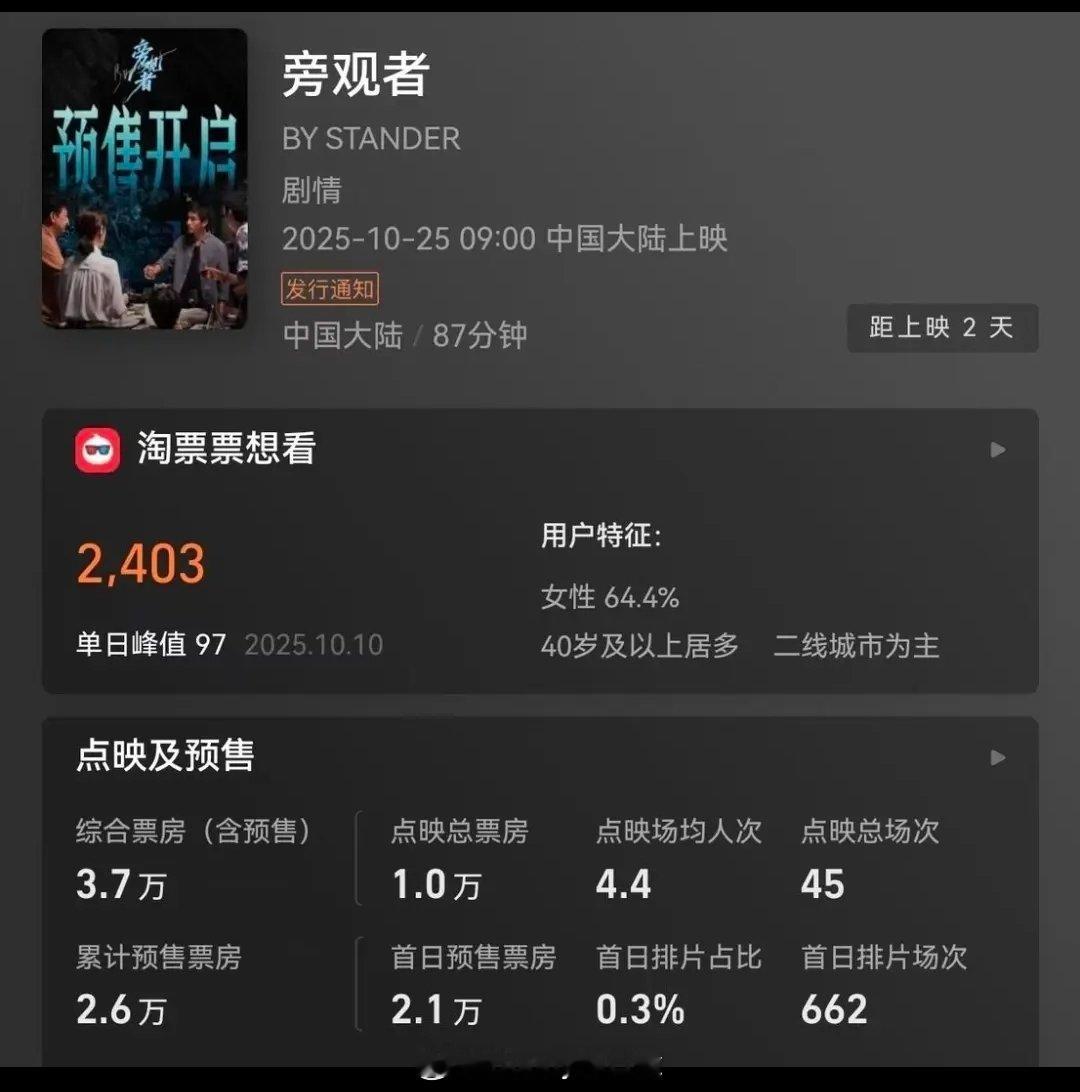Click the 点映及预售 section heading

pyautogui.click(x=164, y=757)
